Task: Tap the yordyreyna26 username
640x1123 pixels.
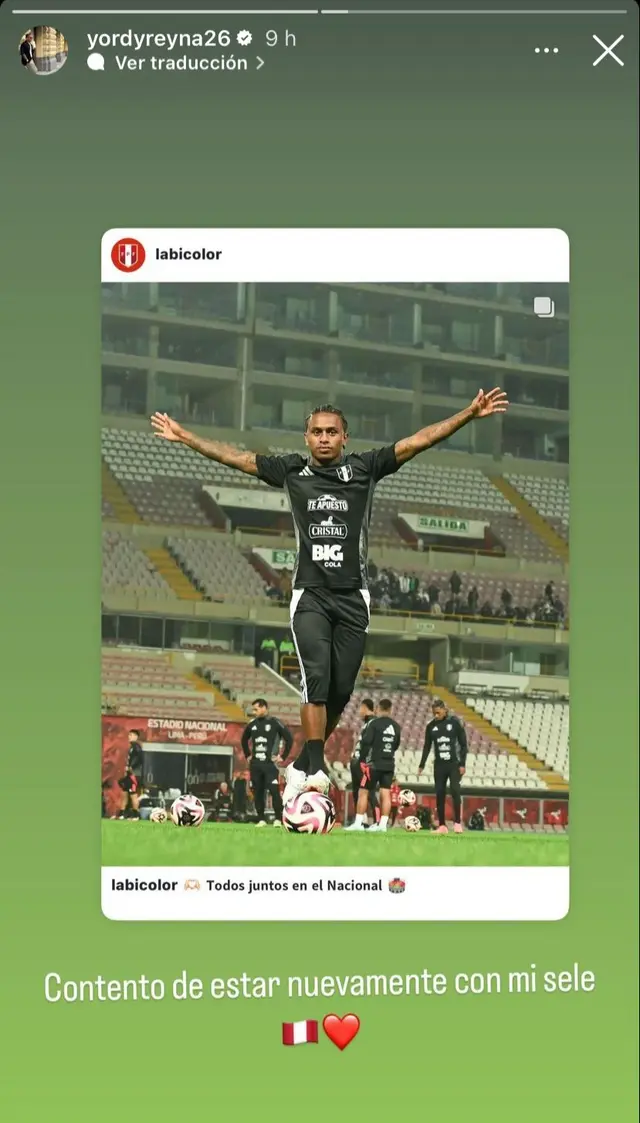Action: (158, 38)
